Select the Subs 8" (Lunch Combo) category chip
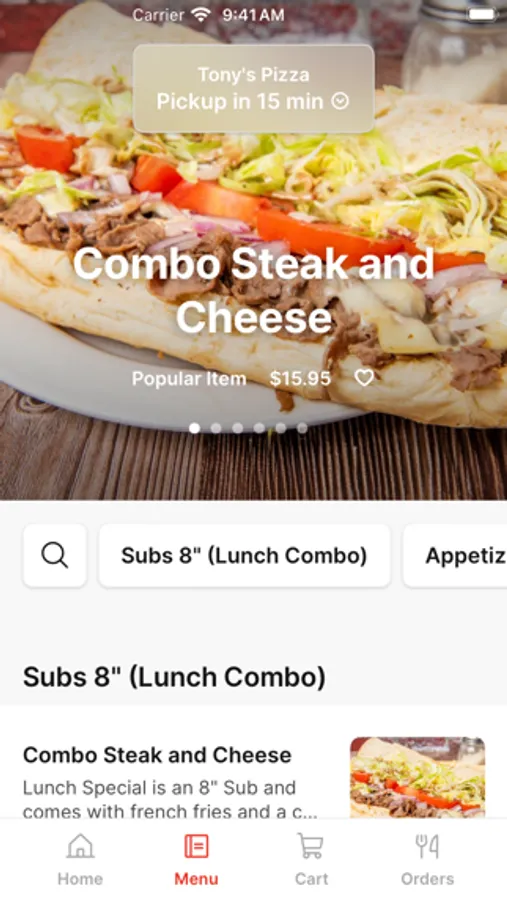507x900 pixels. [244, 555]
